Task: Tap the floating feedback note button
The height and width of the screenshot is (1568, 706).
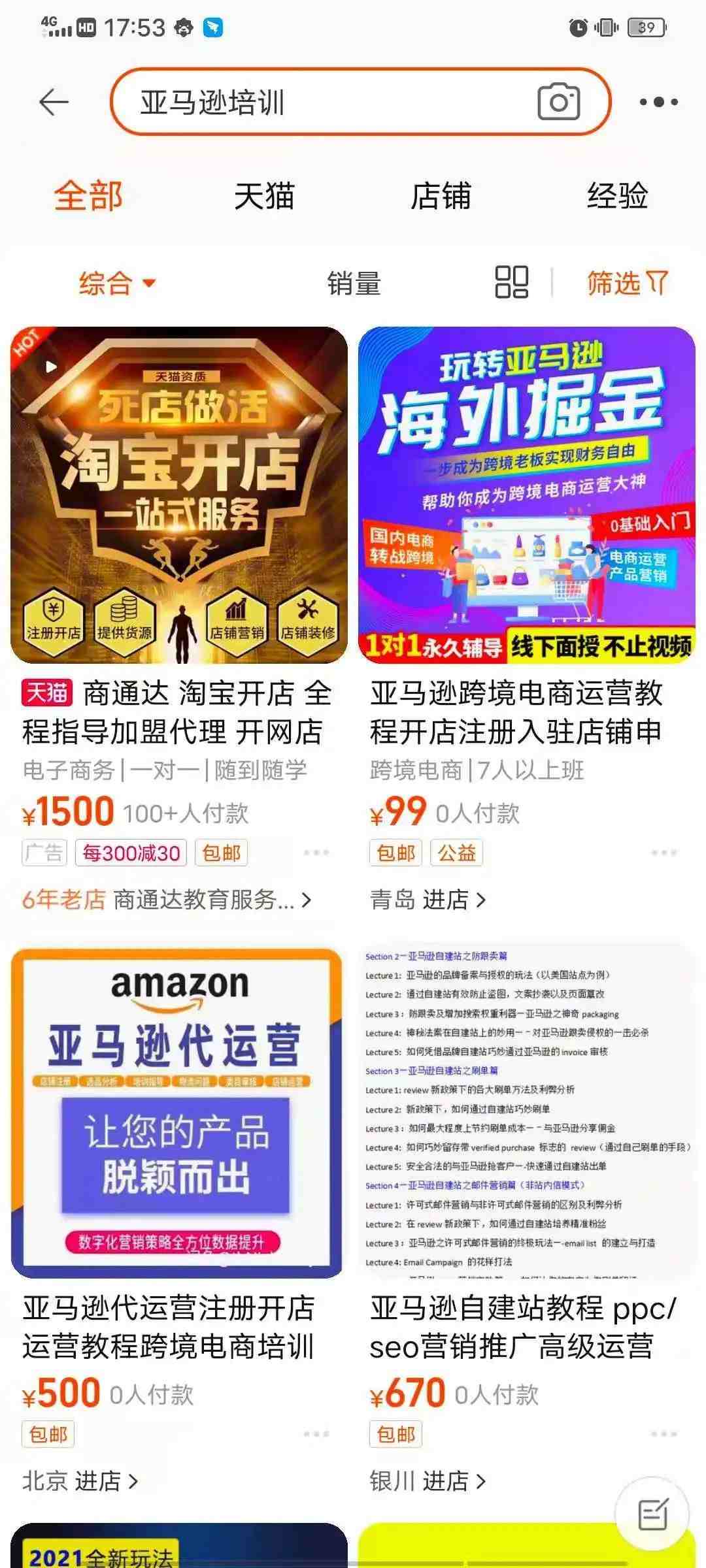Action: 652,1514
